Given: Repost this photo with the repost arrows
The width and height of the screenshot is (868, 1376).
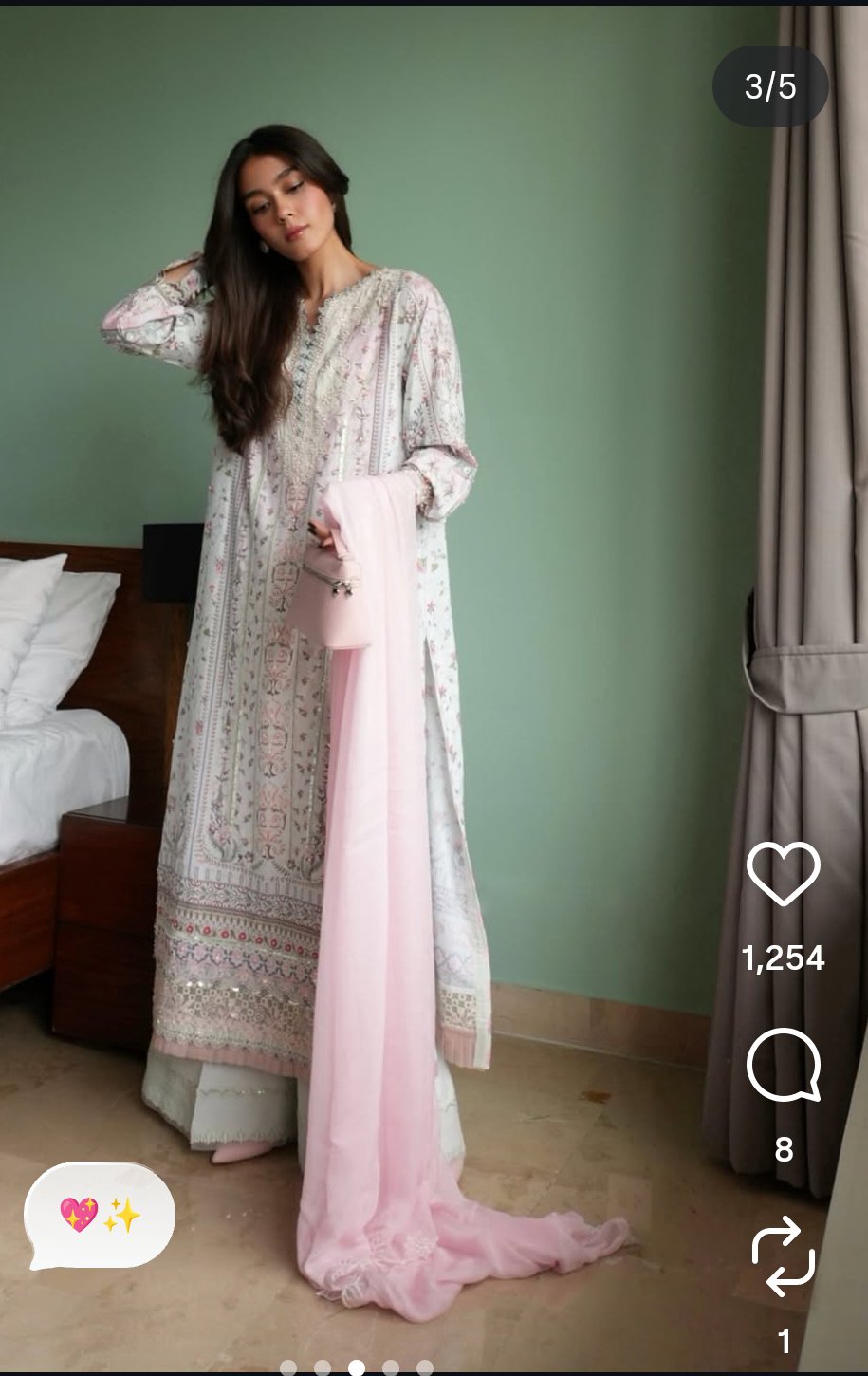Looking at the screenshot, I should pyautogui.click(x=783, y=1259).
